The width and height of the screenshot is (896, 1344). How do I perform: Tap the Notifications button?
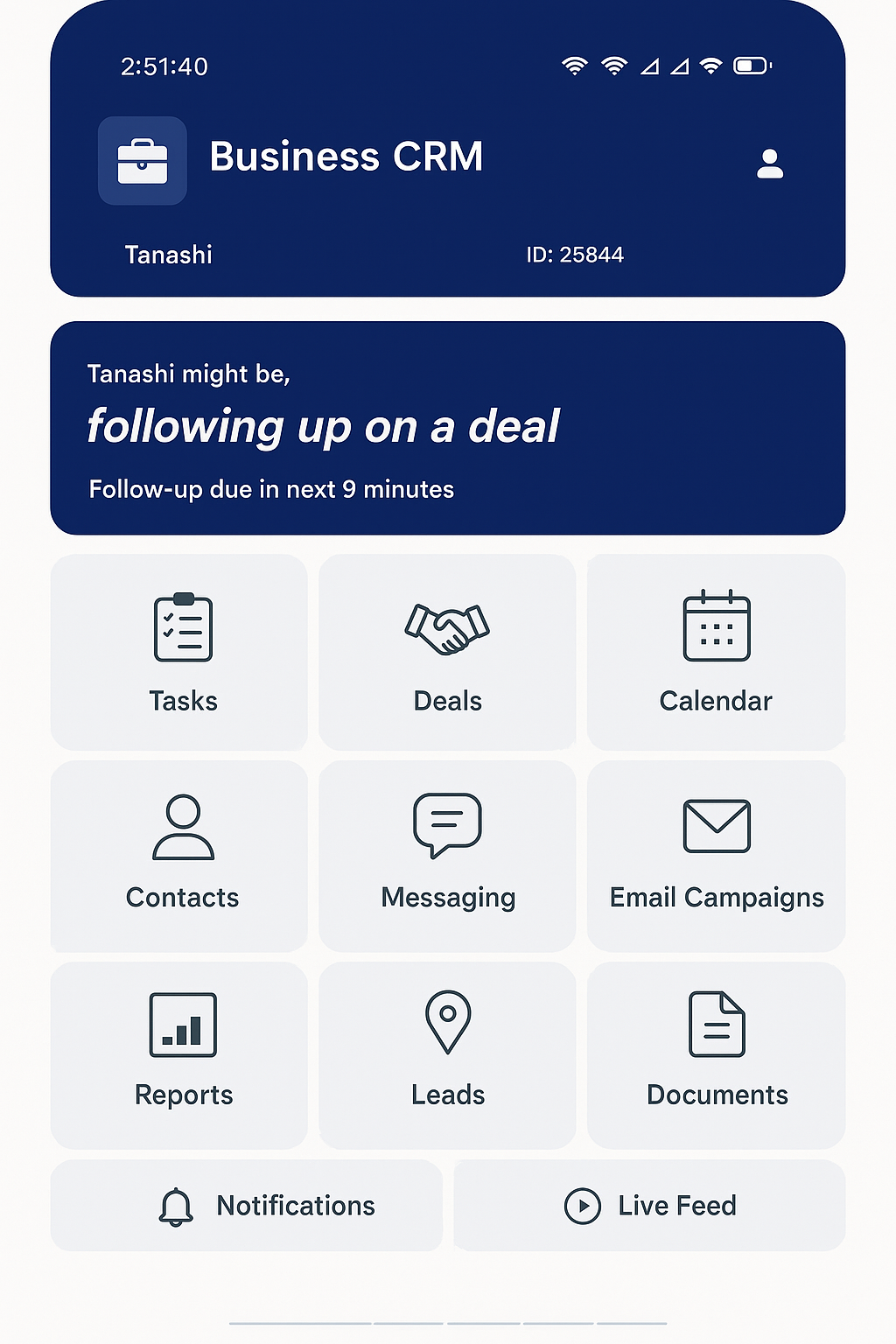[247, 1205]
